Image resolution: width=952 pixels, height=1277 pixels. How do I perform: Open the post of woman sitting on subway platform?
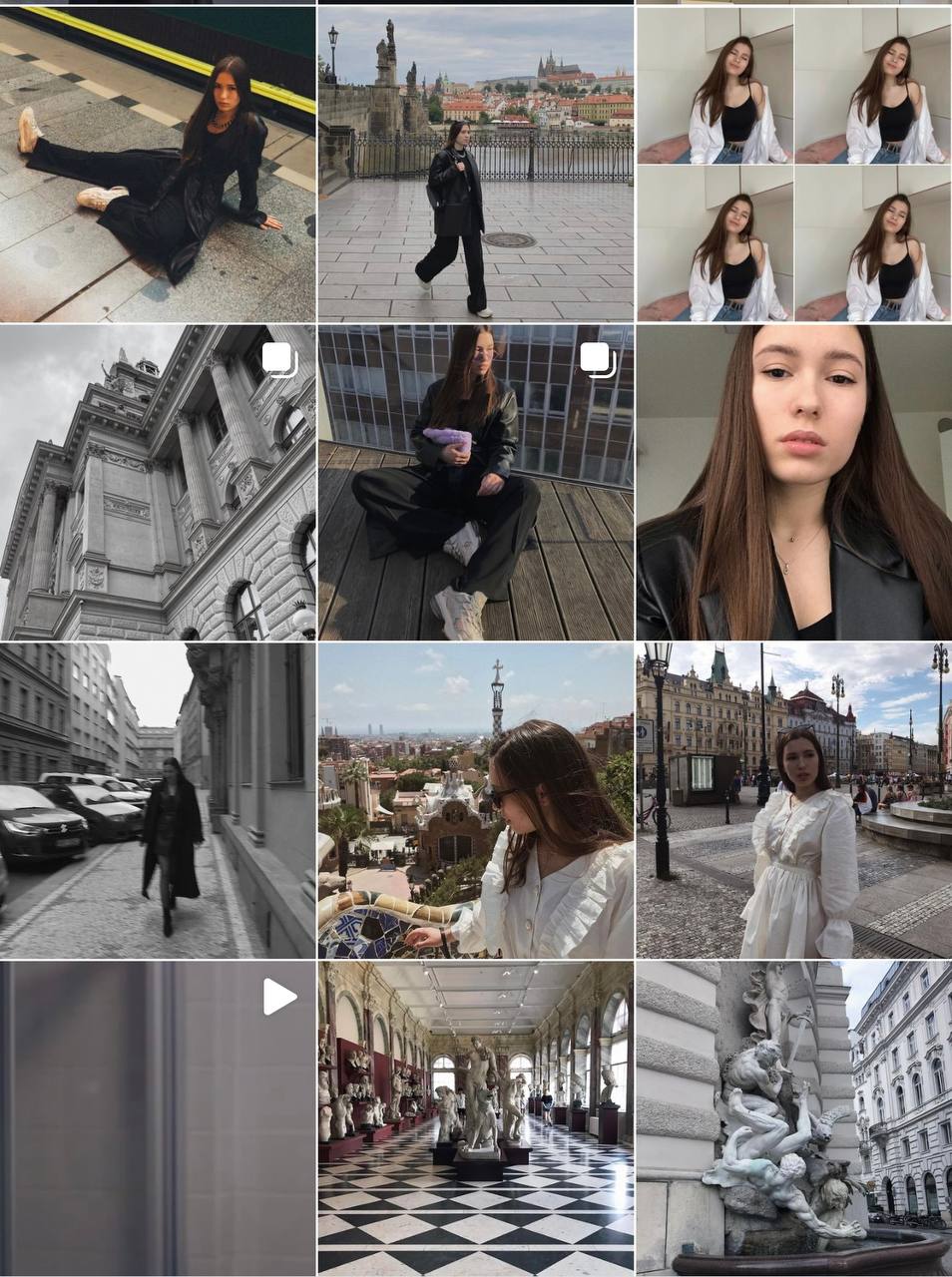click(x=157, y=164)
